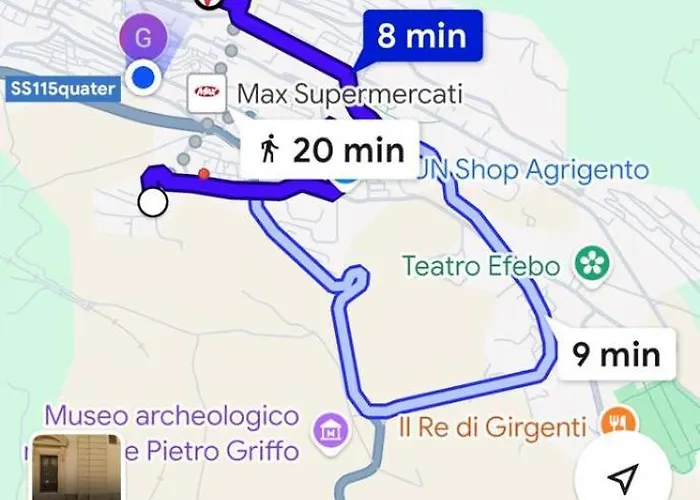Viewport: 700px width, 500px height.
Task: Open the Street View photo thumbnail
Action: [77, 466]
